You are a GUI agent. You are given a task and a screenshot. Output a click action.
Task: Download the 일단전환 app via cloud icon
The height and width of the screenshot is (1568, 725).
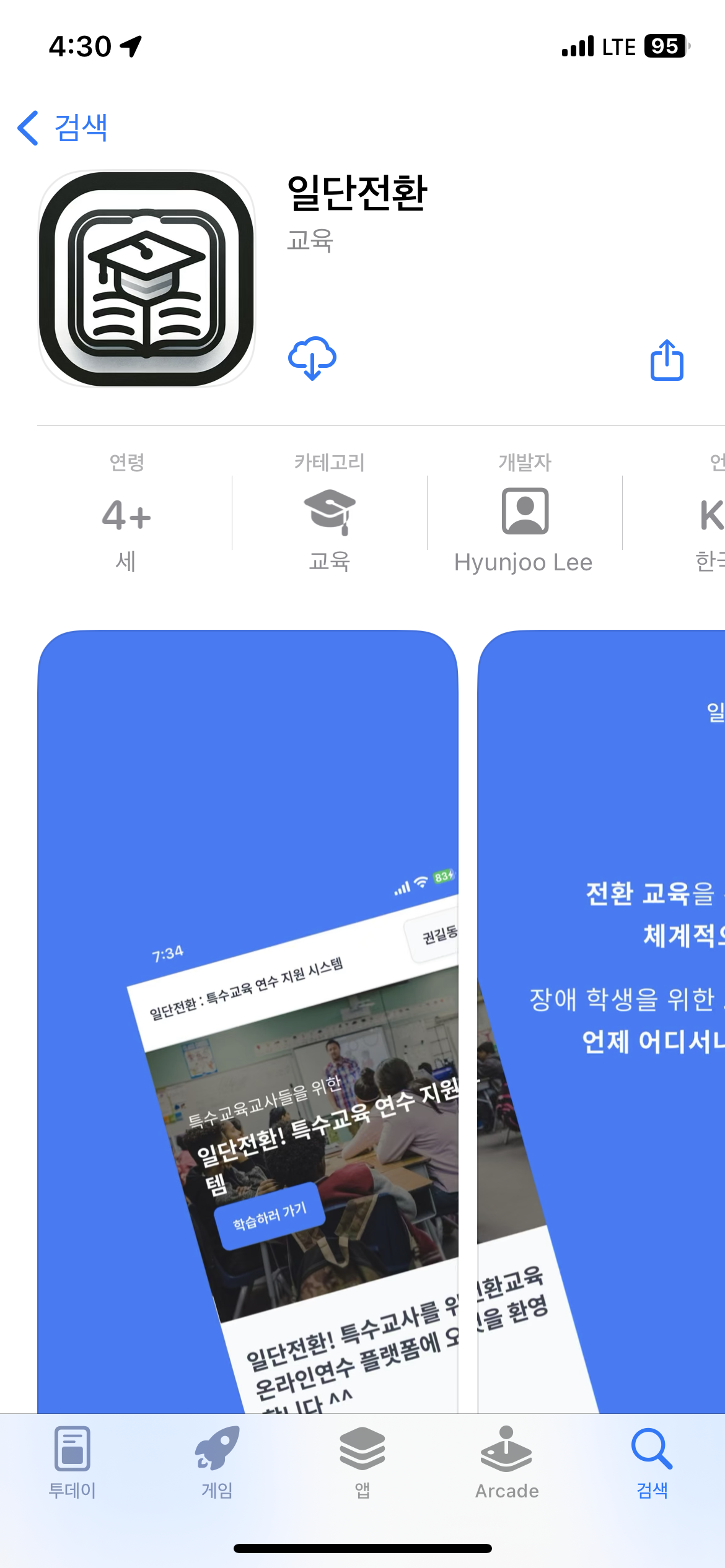pos(312,359)
